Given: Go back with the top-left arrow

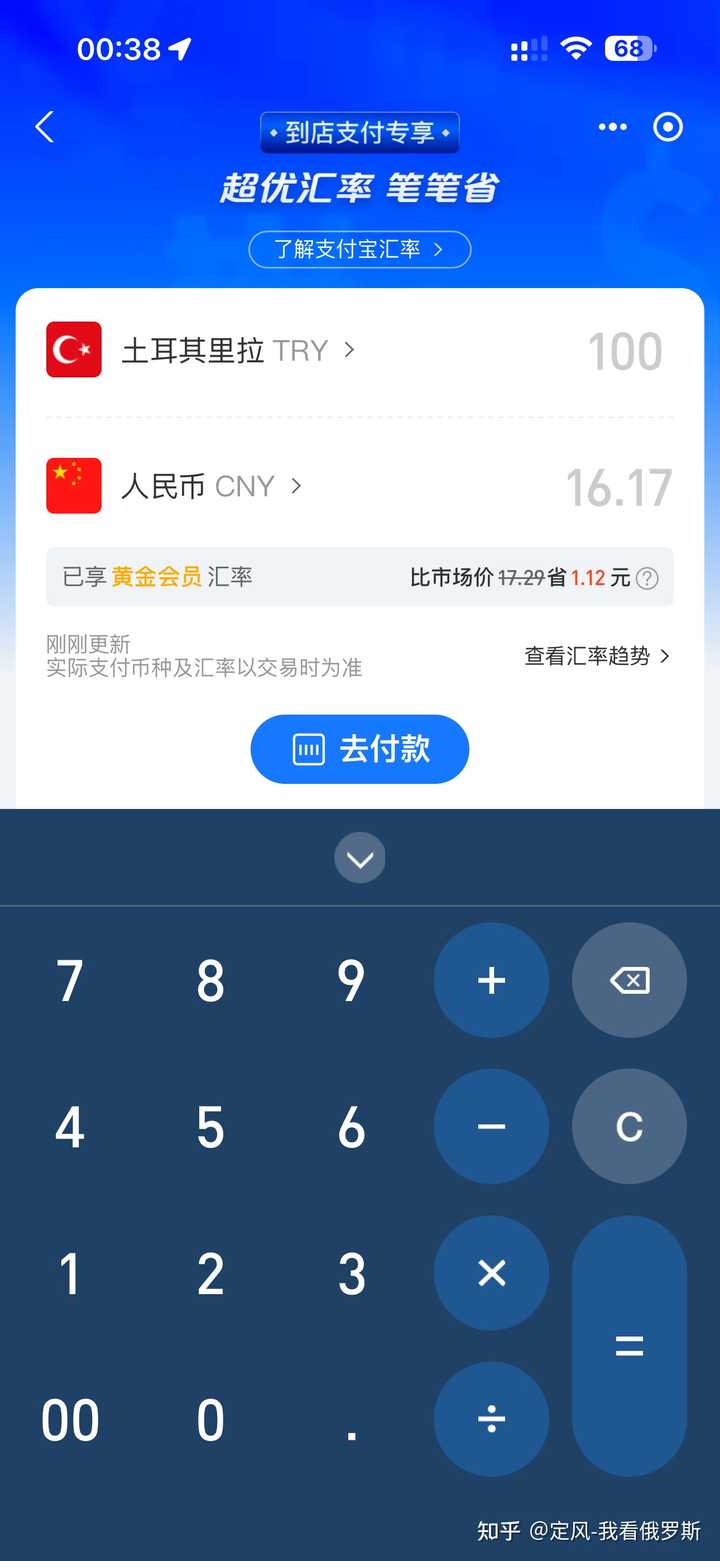Looking at the screenshot, I should (45, 127).
